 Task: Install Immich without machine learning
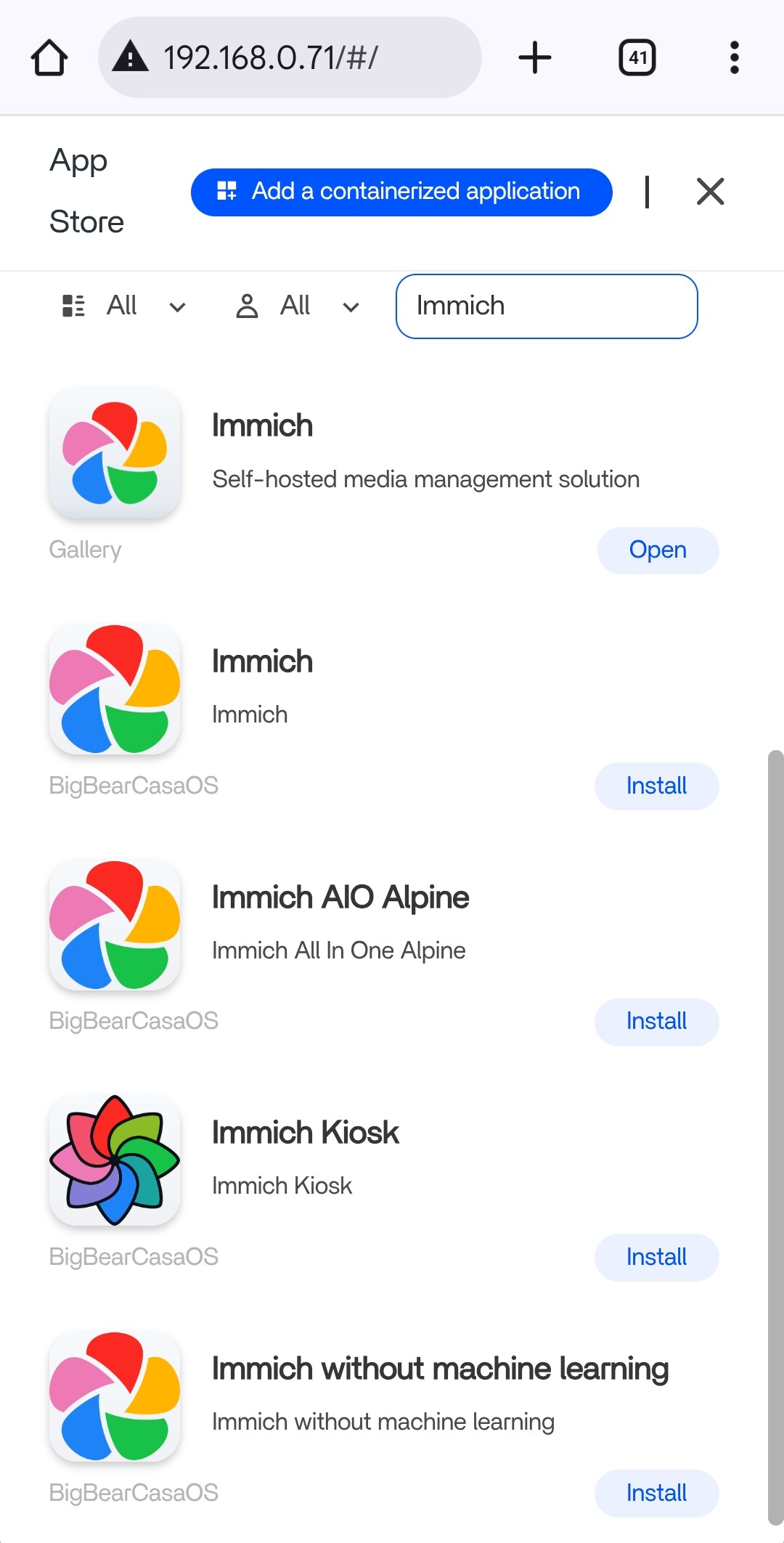tap(656, 1493)
